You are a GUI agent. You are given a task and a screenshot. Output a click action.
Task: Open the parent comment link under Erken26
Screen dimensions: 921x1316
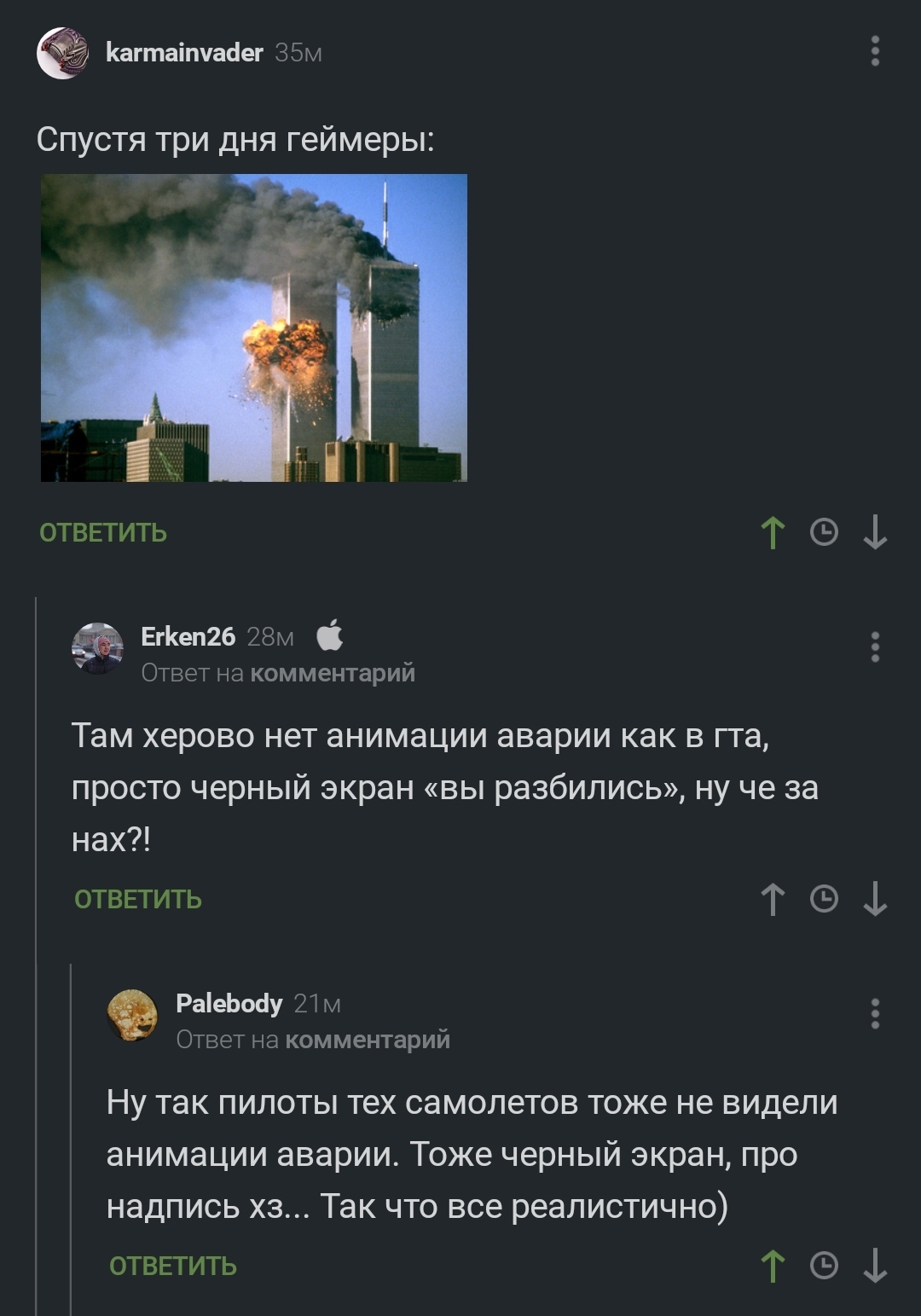[333, 674]
